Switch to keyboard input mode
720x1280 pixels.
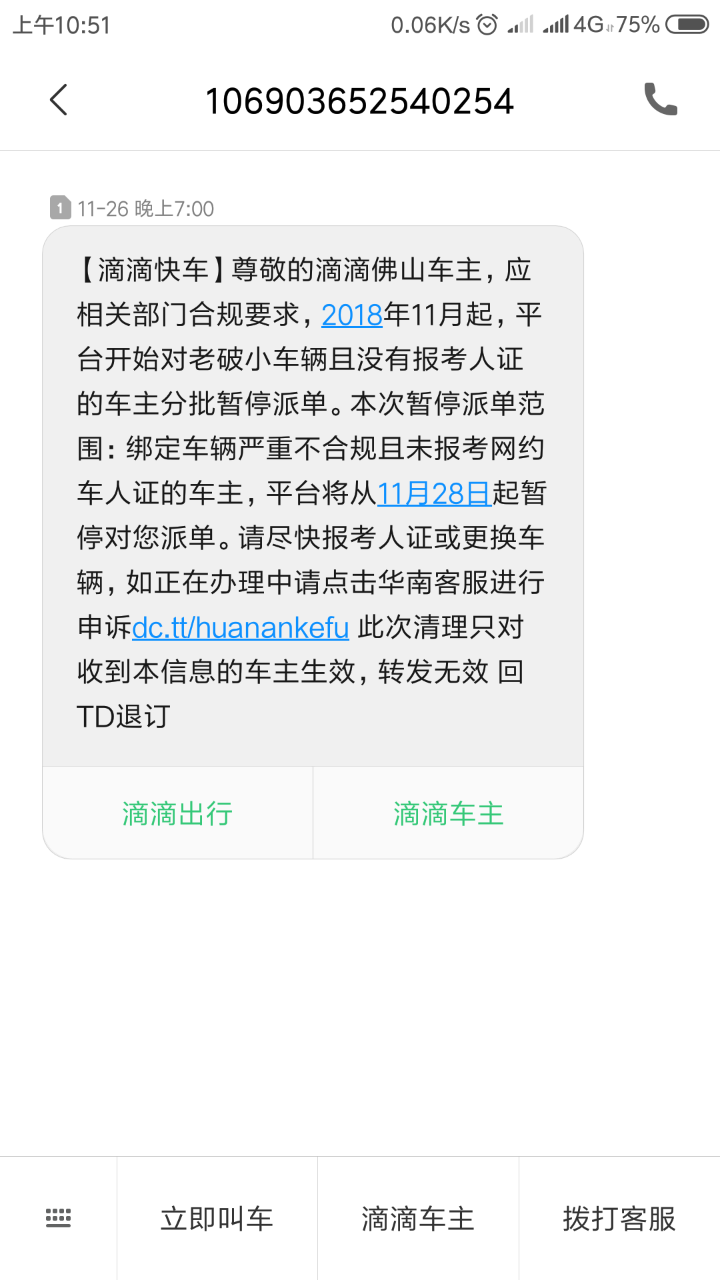[x=58, y=1218]
